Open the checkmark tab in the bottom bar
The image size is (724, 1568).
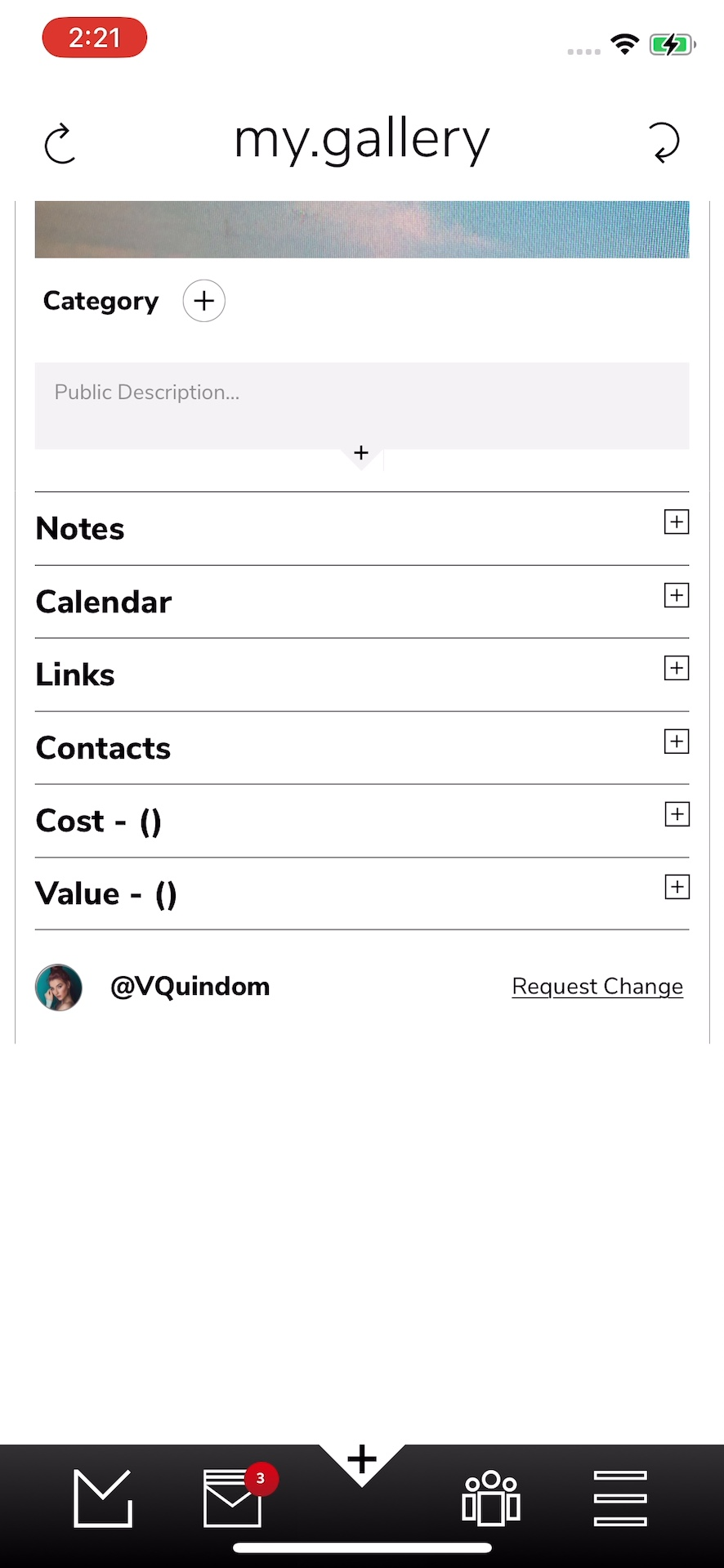click(103, 1499)
